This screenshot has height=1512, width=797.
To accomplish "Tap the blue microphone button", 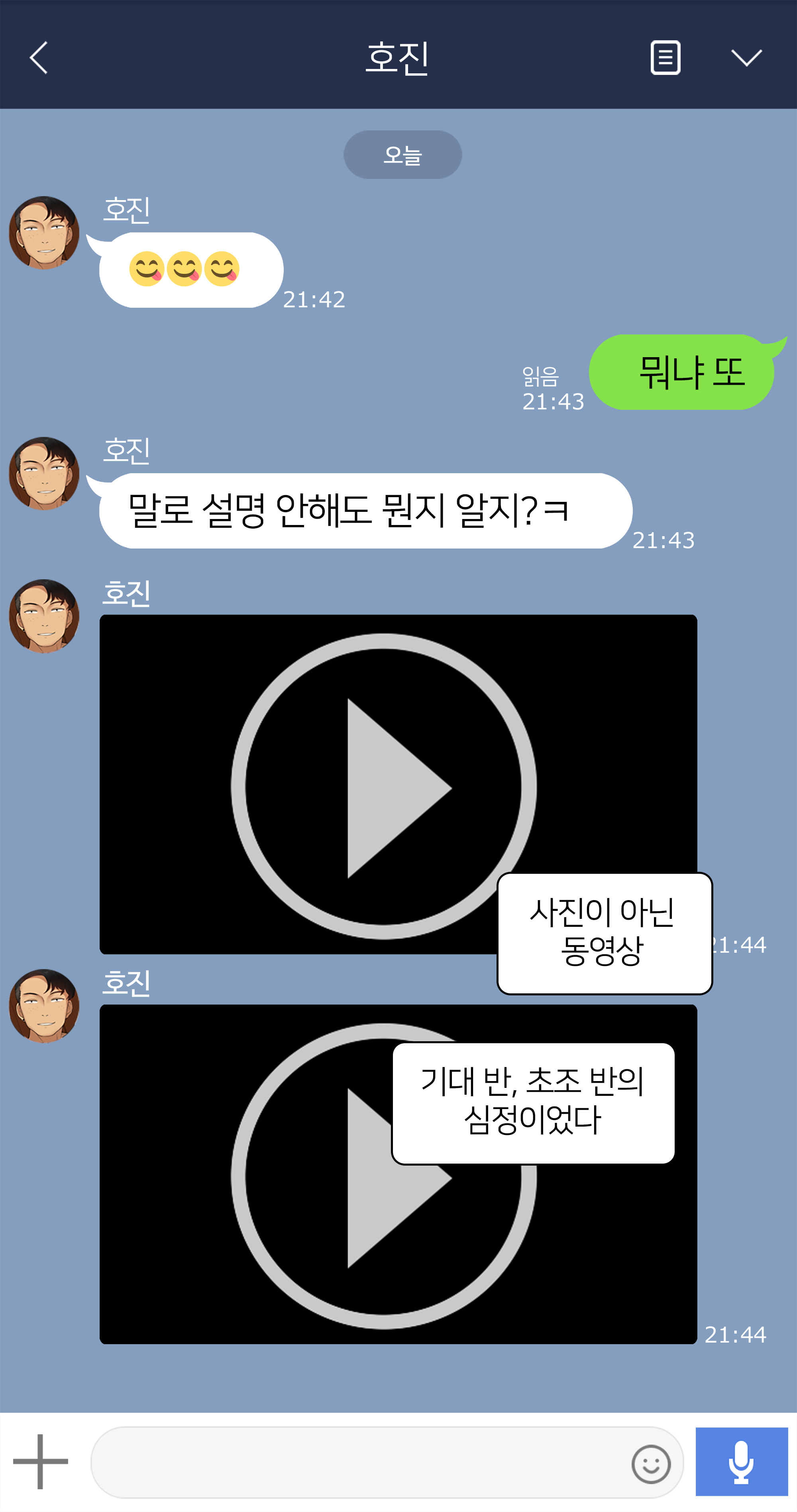I will click(x=741, y=1461).
